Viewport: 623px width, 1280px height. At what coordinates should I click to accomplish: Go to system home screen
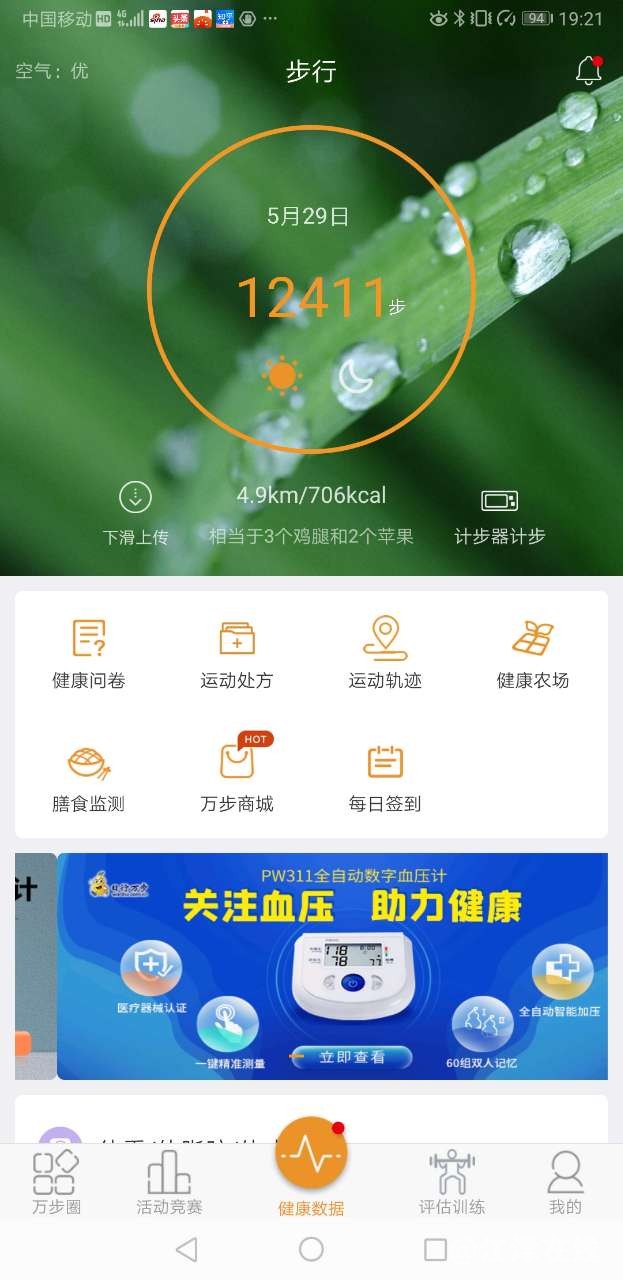pyautogui.click(x=311, y=1249)
